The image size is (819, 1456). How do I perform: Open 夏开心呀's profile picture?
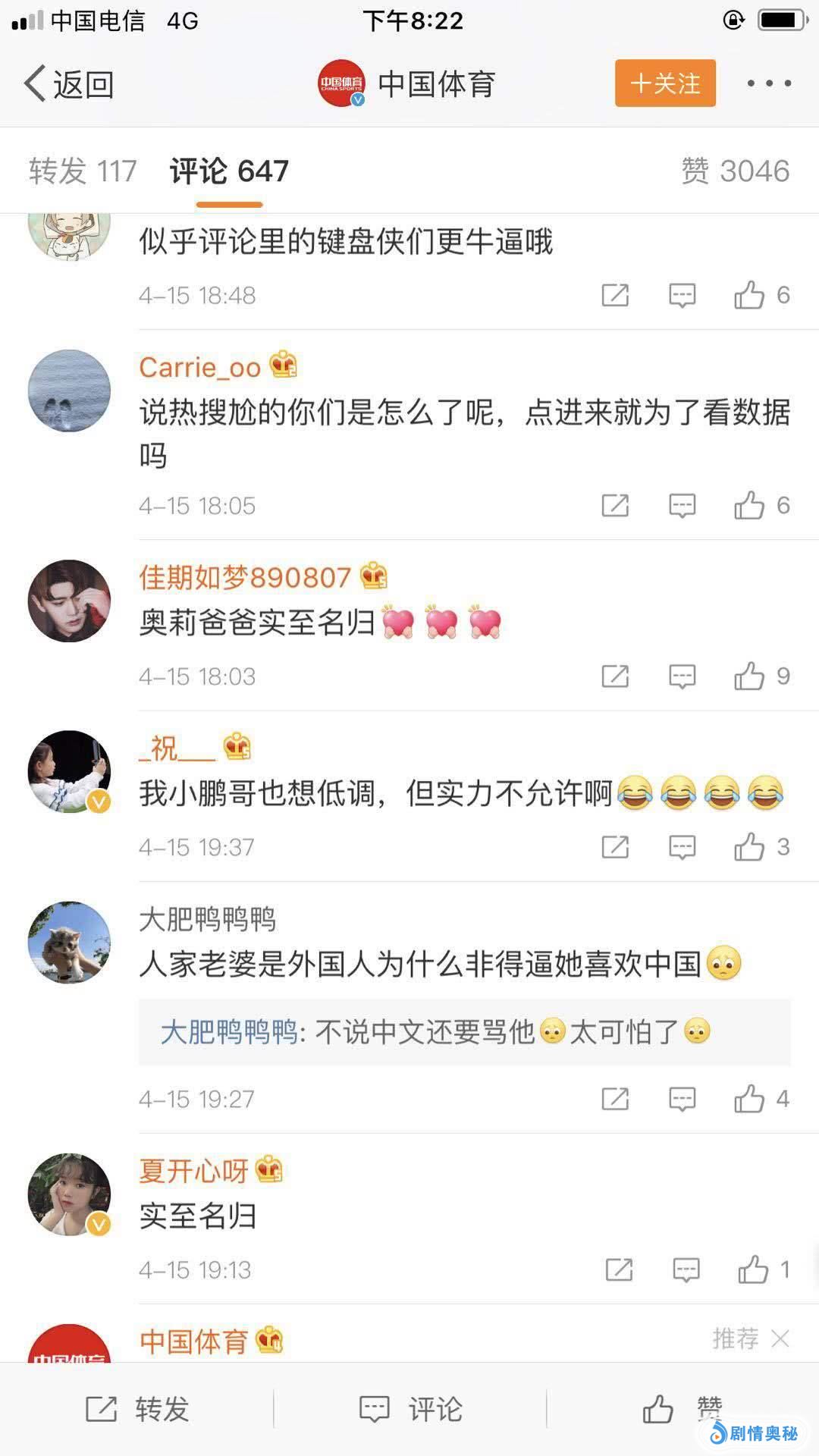[69, 1194]
